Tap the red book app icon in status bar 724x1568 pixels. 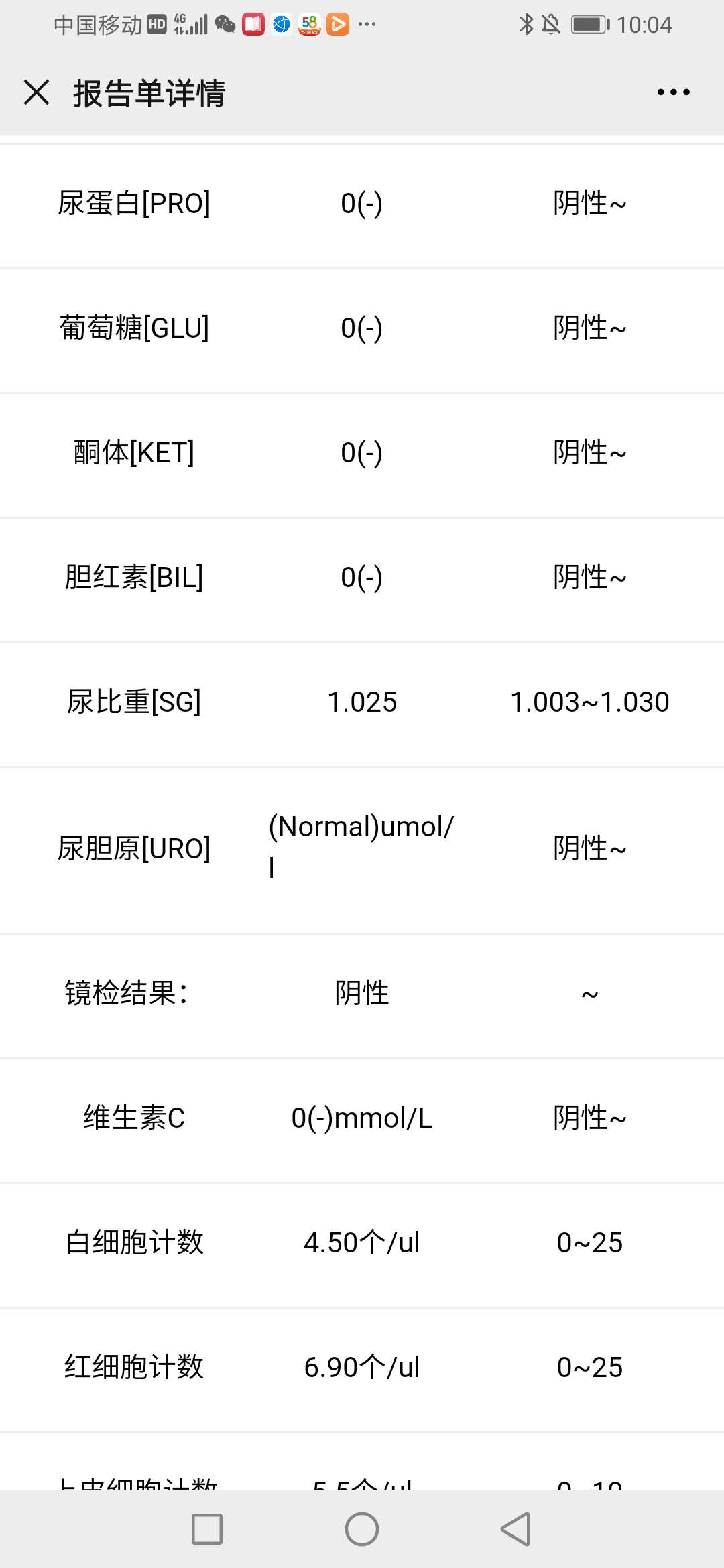(253, 24)
